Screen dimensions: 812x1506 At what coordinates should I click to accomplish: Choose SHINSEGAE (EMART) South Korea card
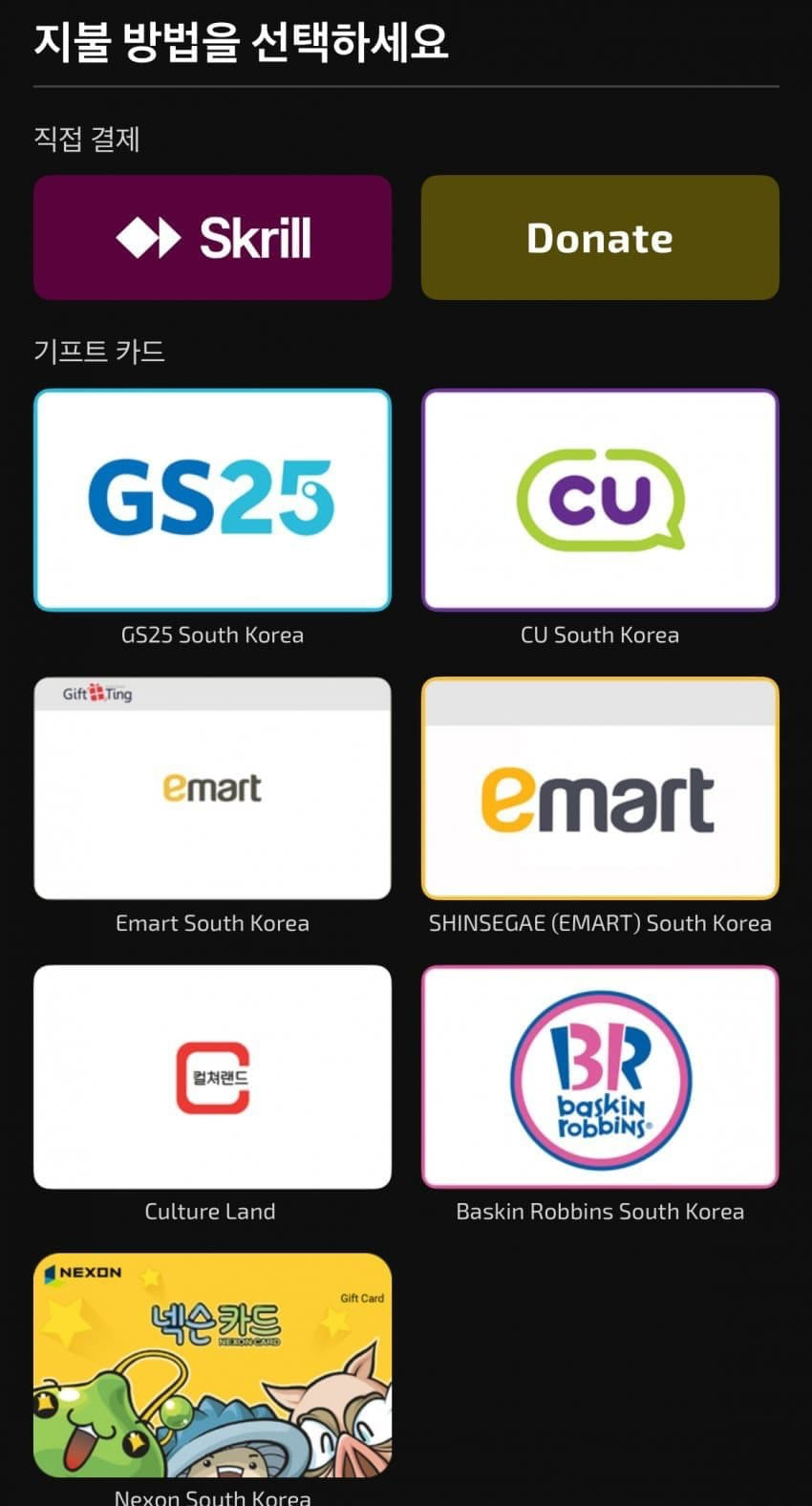point(600,788)
